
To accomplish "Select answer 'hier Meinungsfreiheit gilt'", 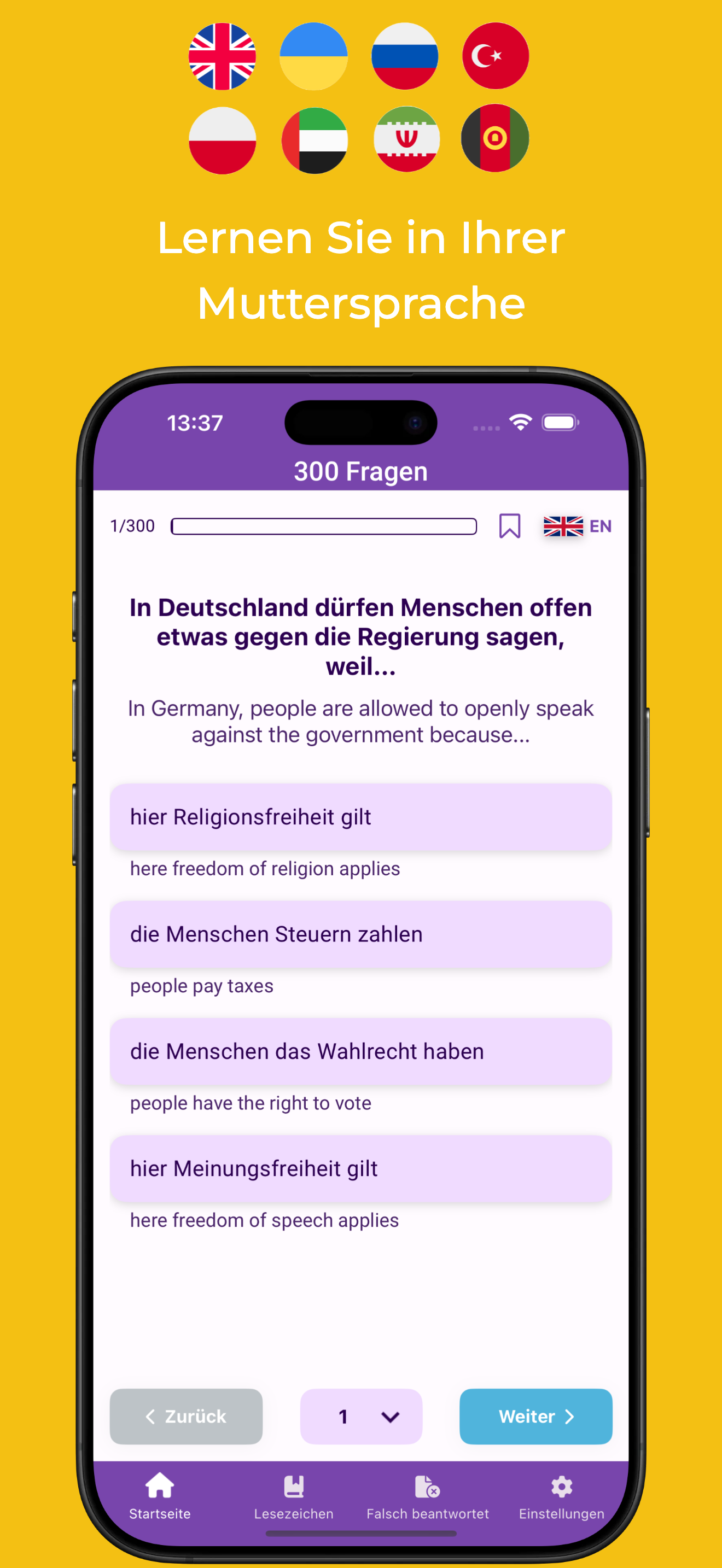I will 360,1168.
